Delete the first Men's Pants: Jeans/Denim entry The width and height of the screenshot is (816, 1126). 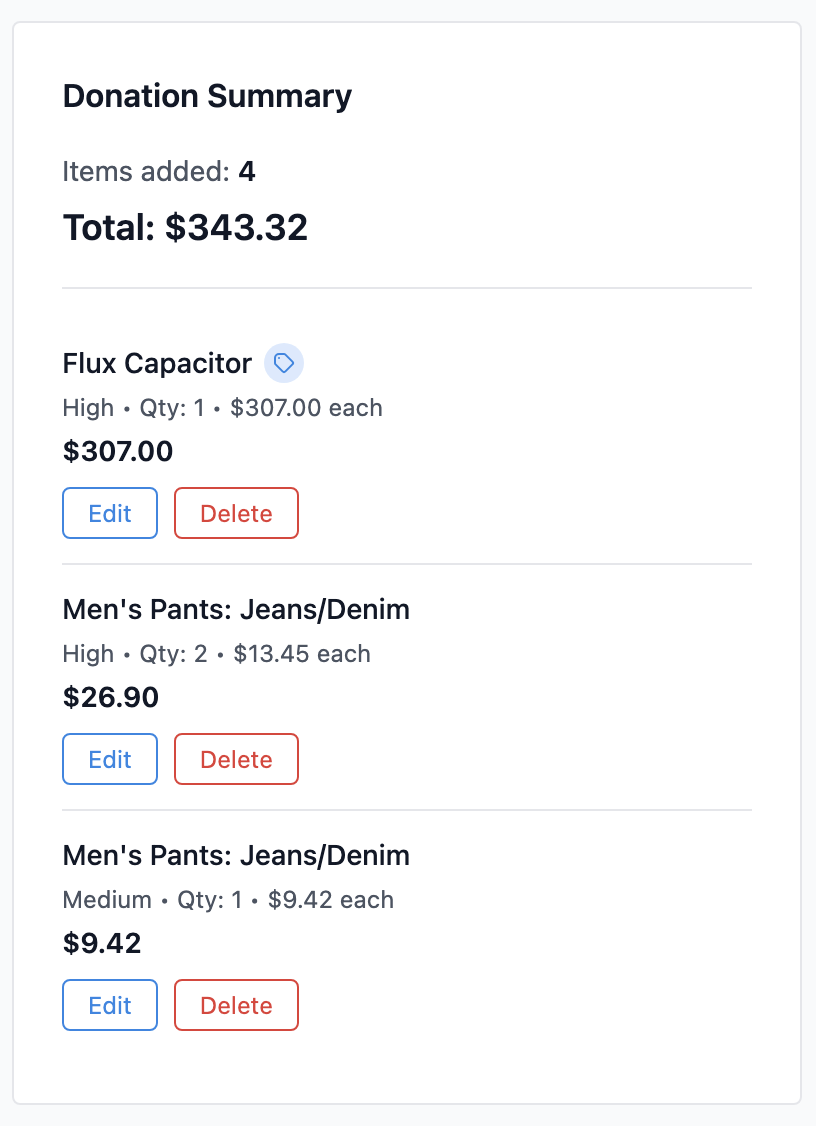(236, 758)
